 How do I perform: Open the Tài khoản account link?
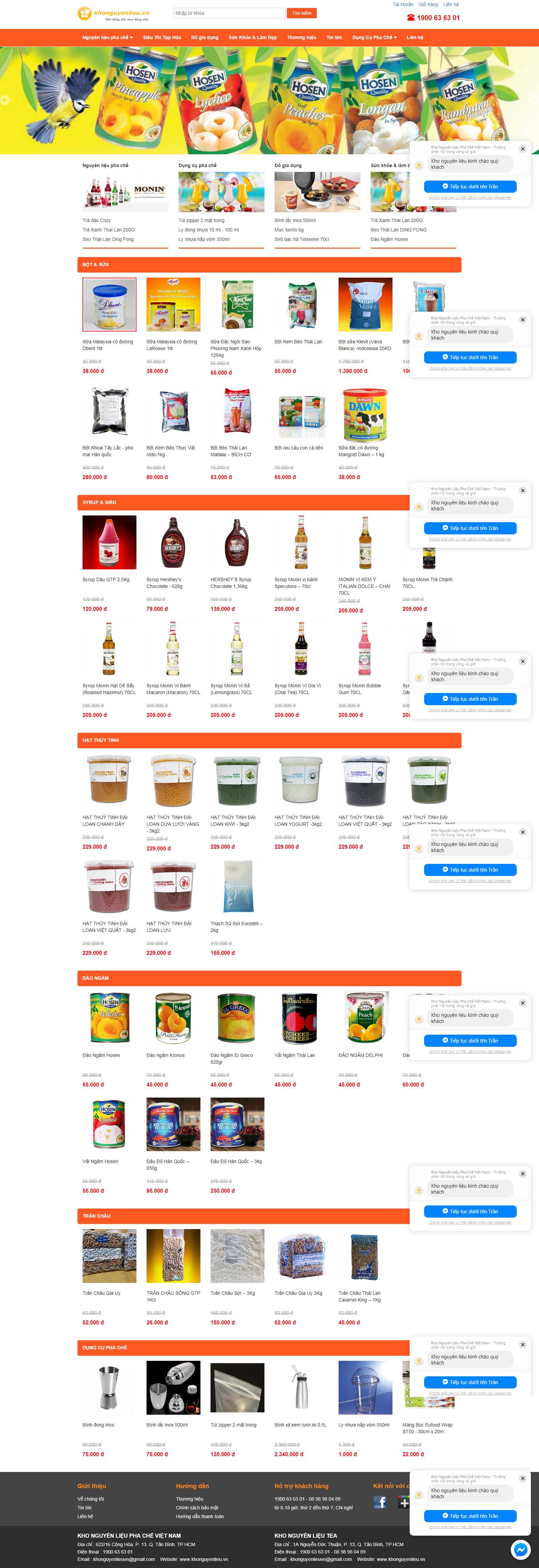[x=402, y=4]
